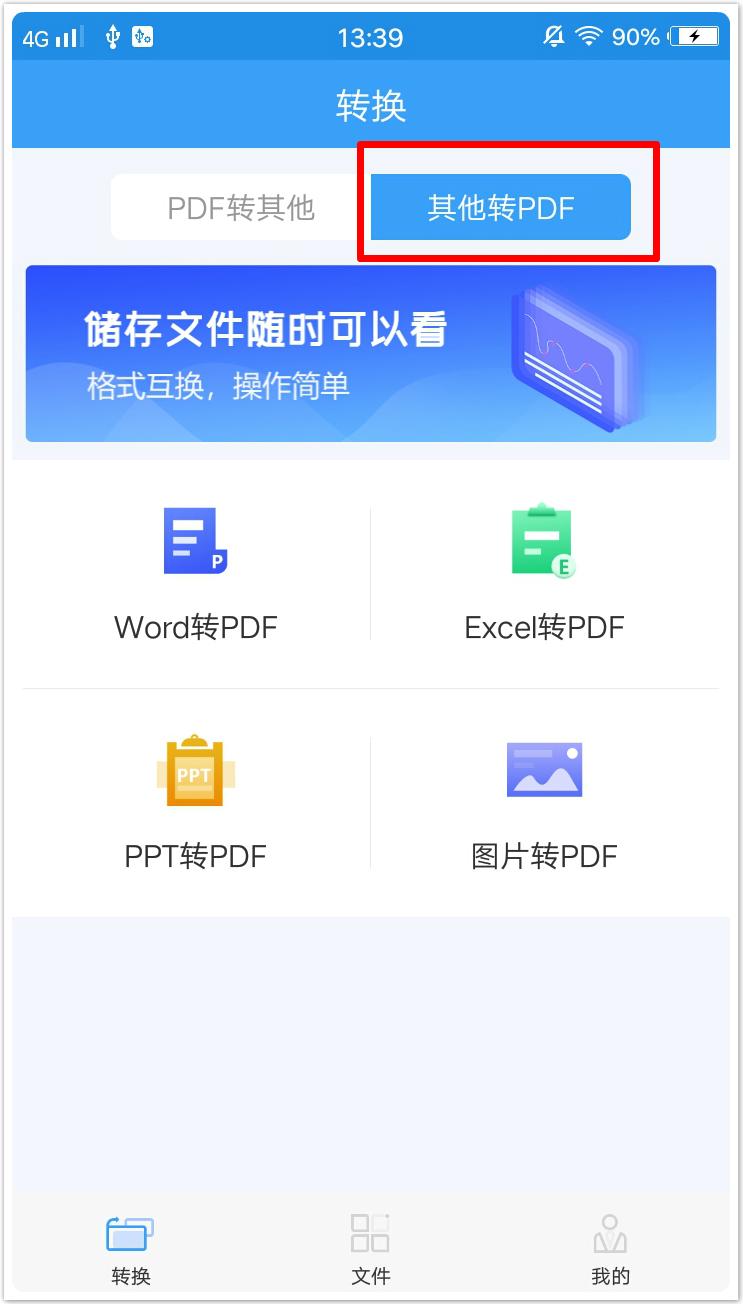The height and width of the screenshot is (1304, 743).
Task: Switch to the PDF转其他 tab
Action: click(x=241, y=208)
